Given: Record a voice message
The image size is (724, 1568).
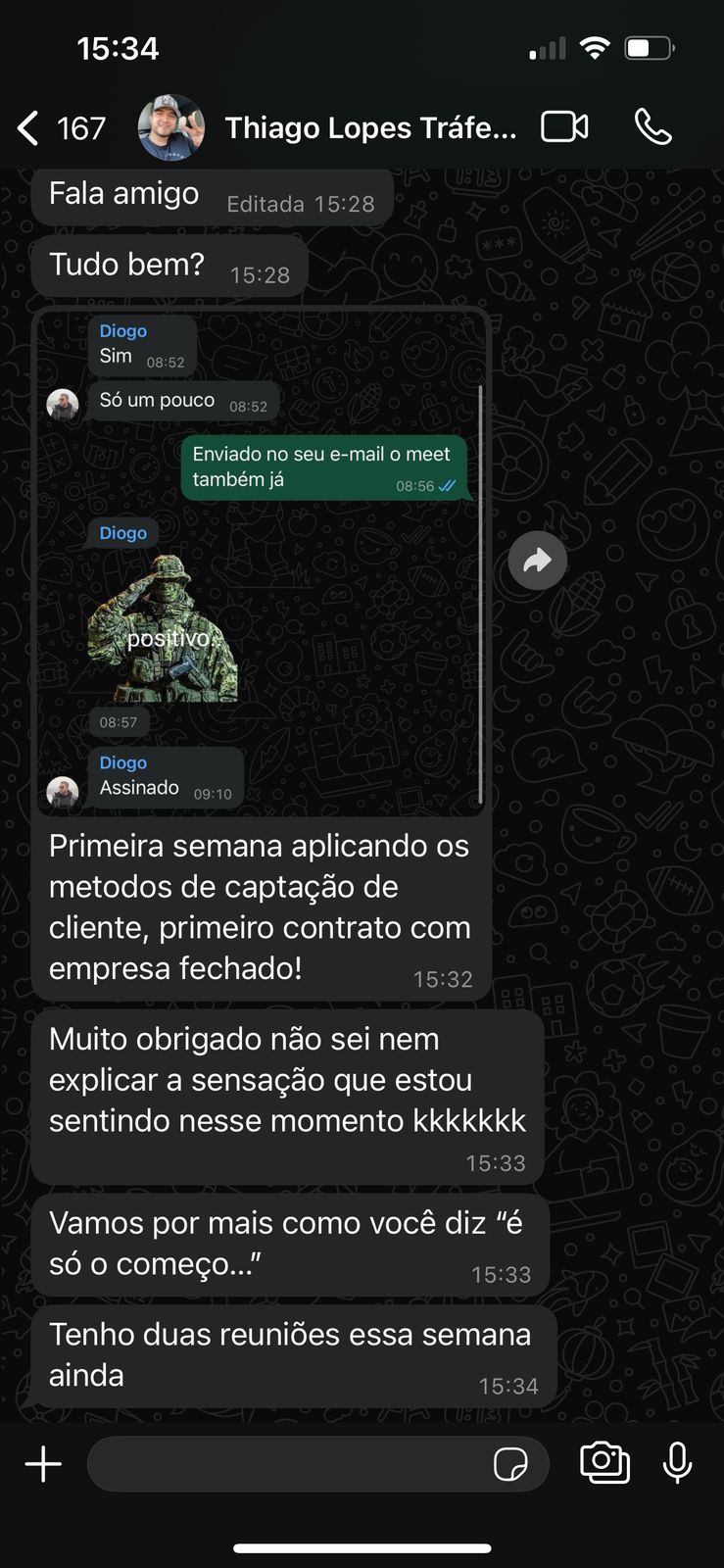Looking at the screenshot, I should (x=677, y=1463).
